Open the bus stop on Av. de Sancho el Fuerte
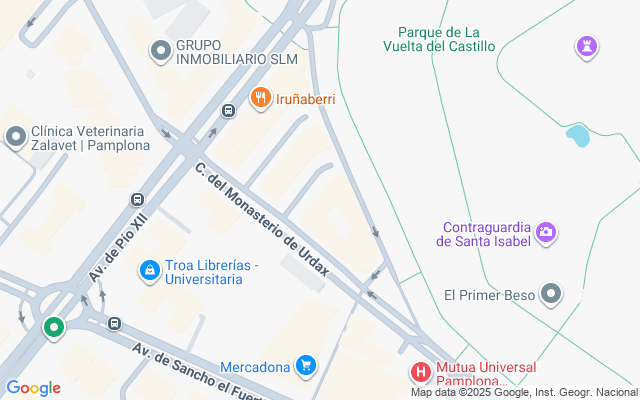640x400 pixels. [115, 324]
